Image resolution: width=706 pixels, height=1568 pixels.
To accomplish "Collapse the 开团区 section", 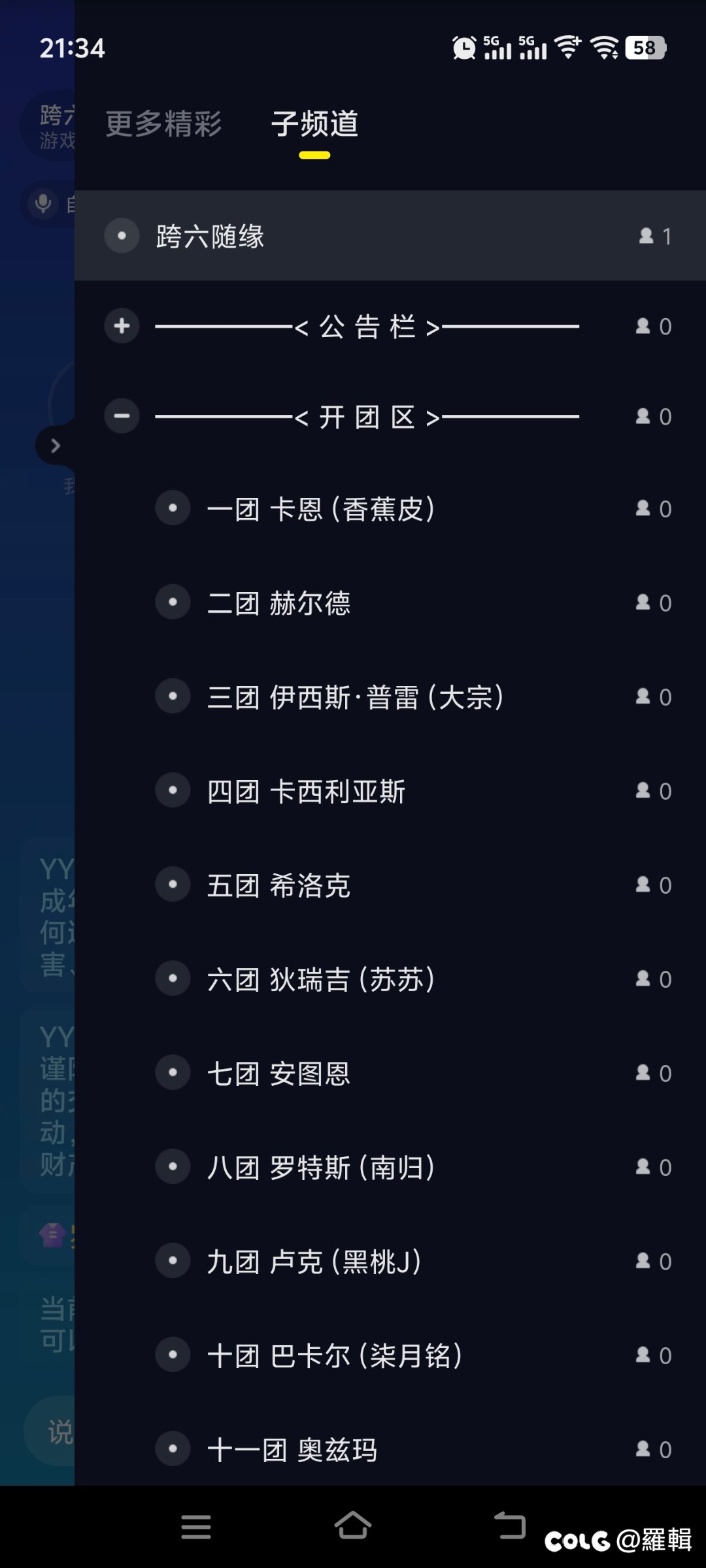I will pos(122,416).
